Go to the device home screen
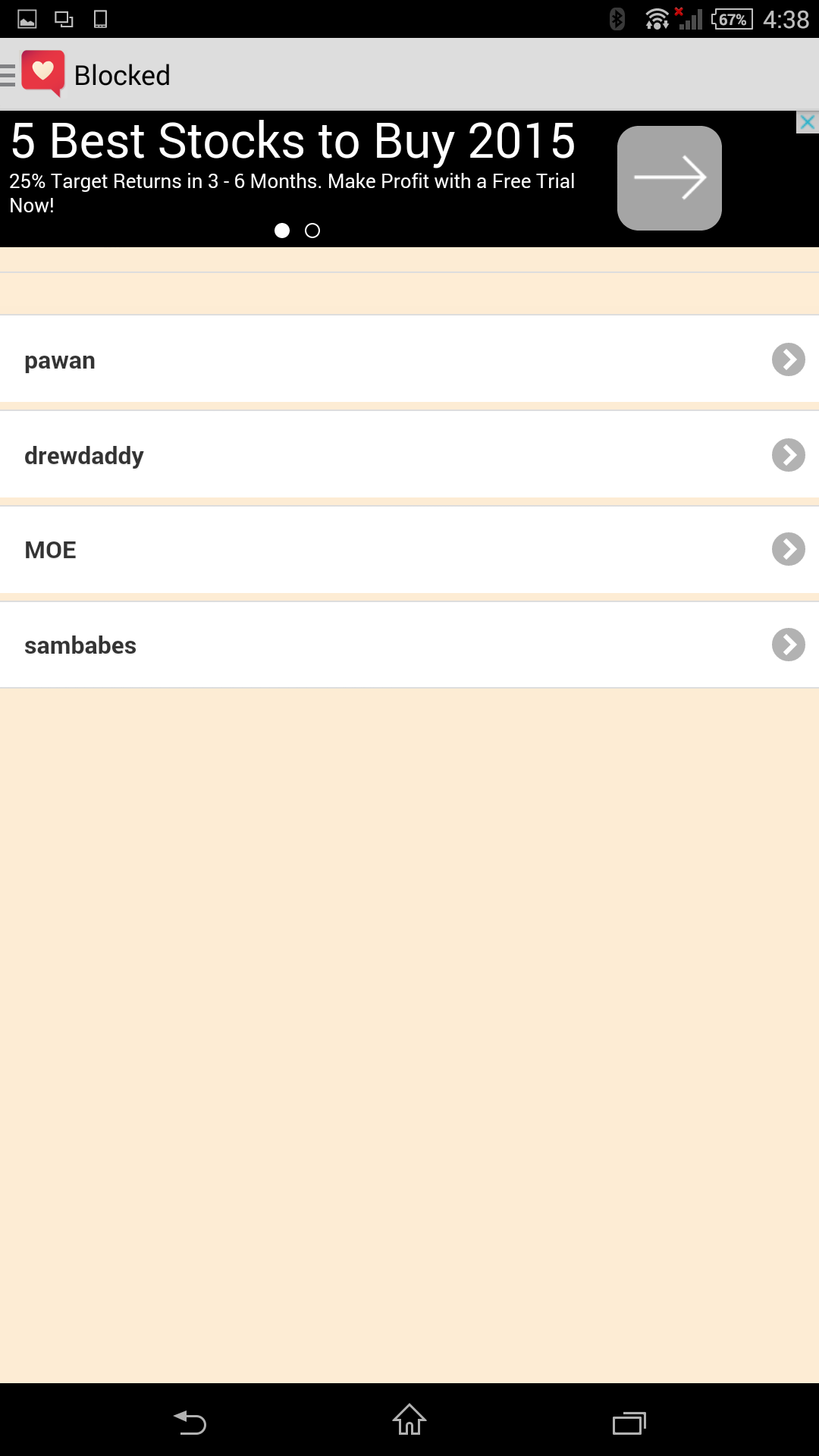This screenshot has height=1456, width=819. pyautogui.click(x=409, y=1420)
